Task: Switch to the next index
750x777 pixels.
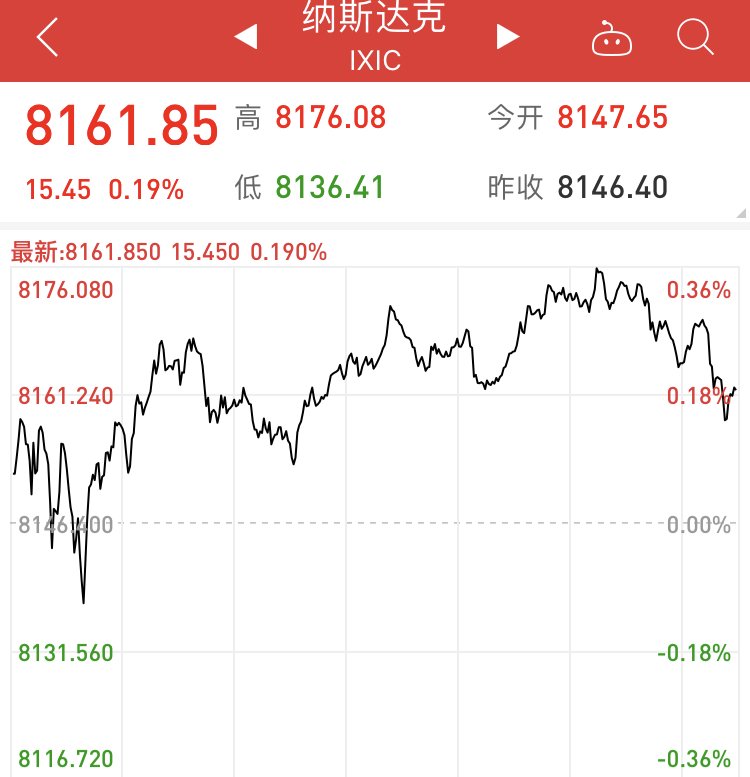Action: click(x=508, y=38)
